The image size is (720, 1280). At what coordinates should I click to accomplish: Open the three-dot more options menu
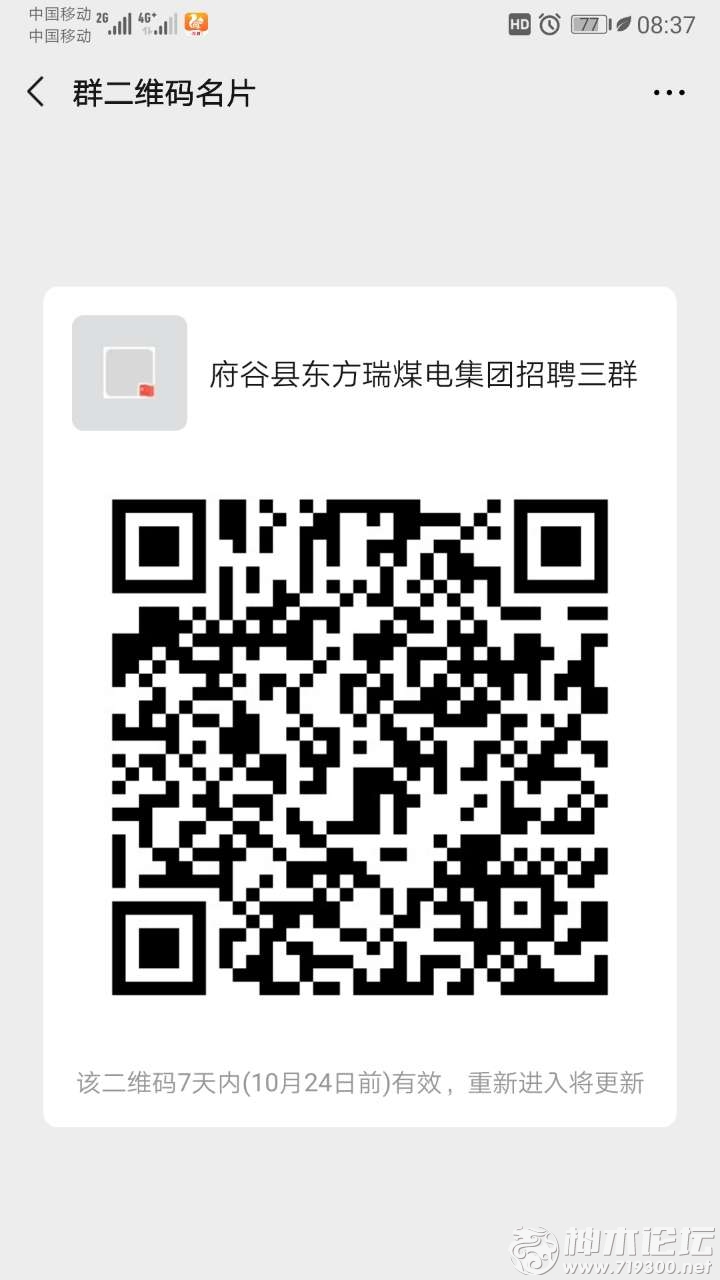[x=669, y=93]
